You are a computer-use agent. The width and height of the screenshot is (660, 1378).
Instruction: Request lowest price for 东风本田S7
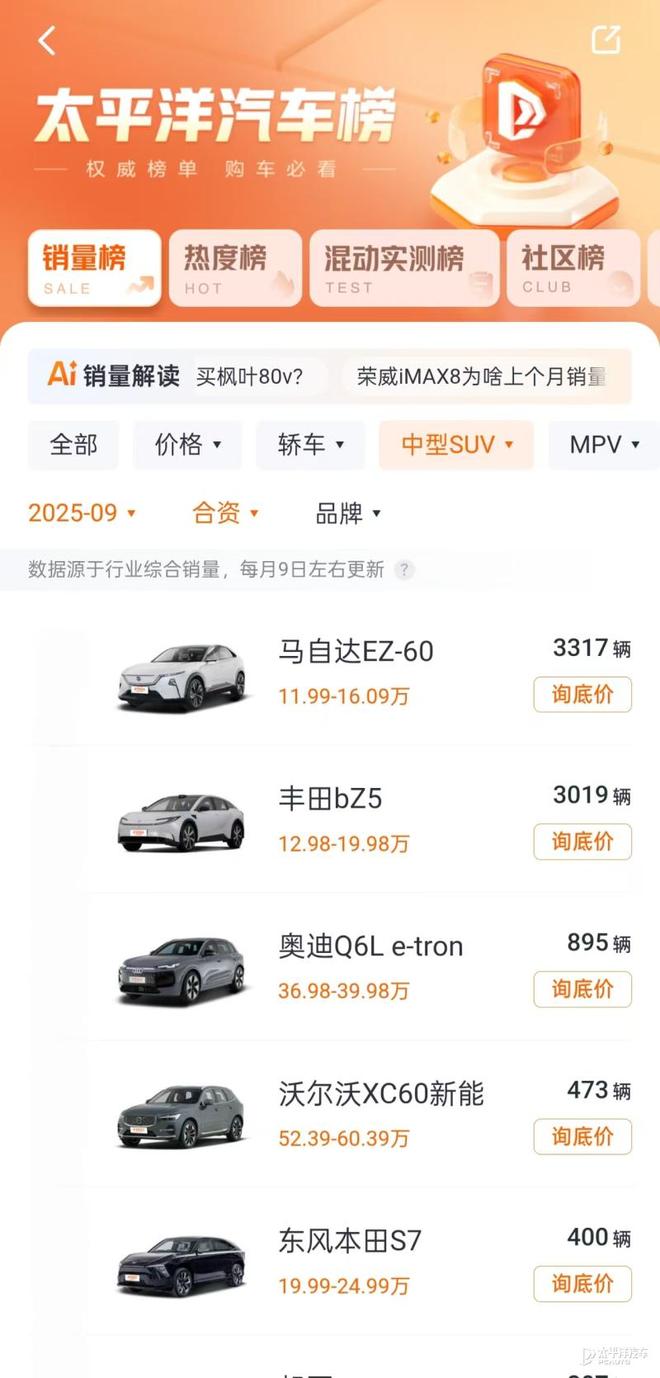pos(582,1284)
